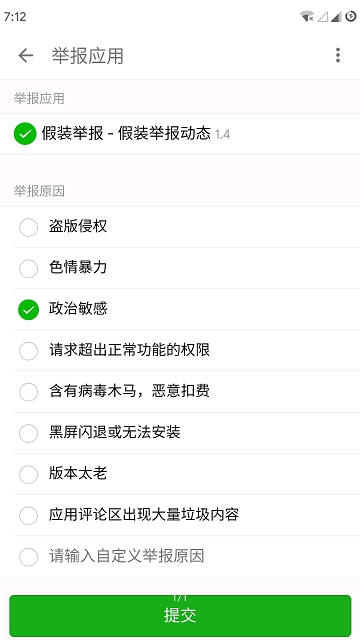Go back using the arrow icon
The width and height of the screenshot is (360, 640).
pos(25,55)
